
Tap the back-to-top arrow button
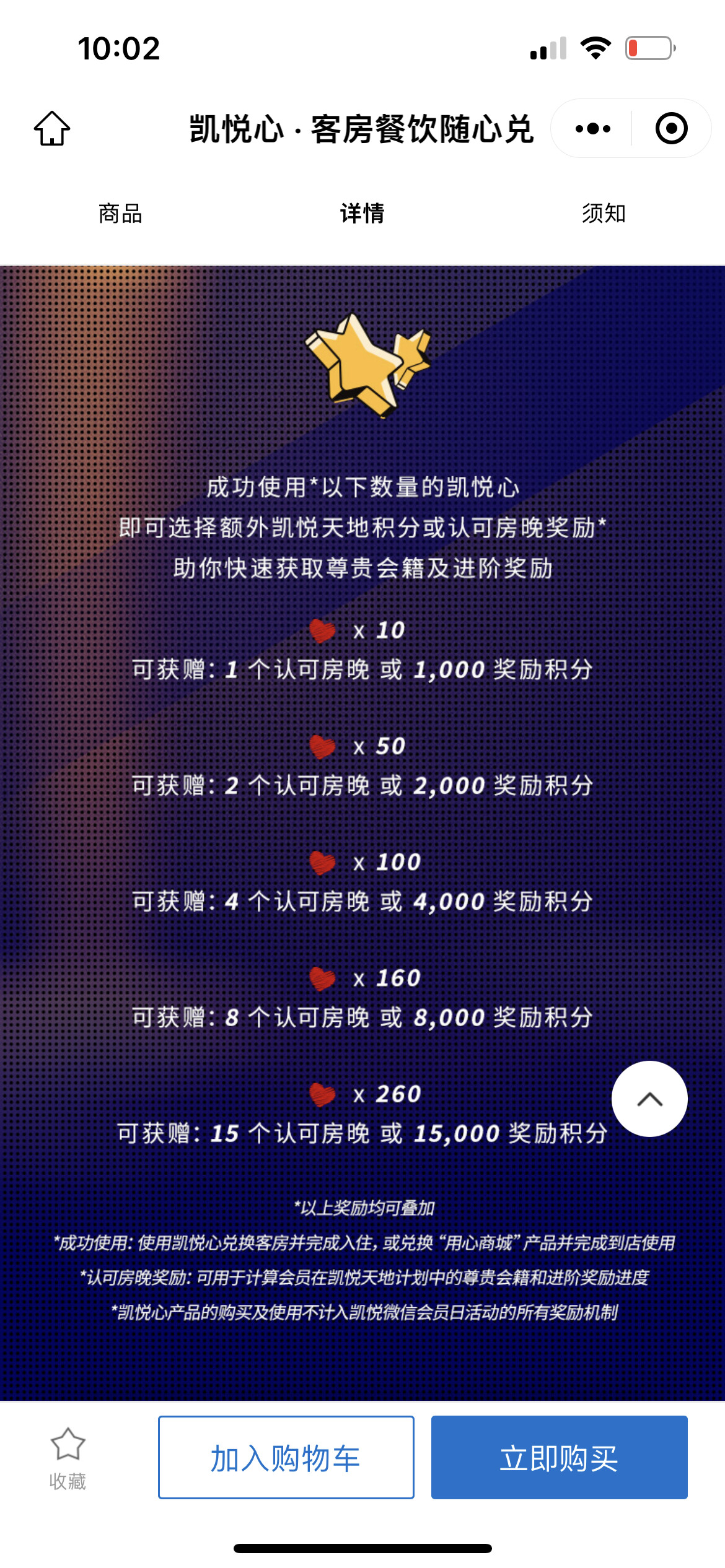click(649, 1099)
